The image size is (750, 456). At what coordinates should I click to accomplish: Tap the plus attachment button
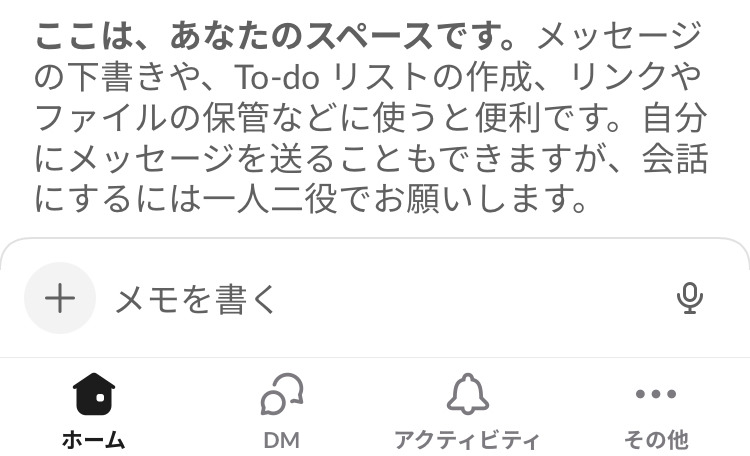pos(60,298)
